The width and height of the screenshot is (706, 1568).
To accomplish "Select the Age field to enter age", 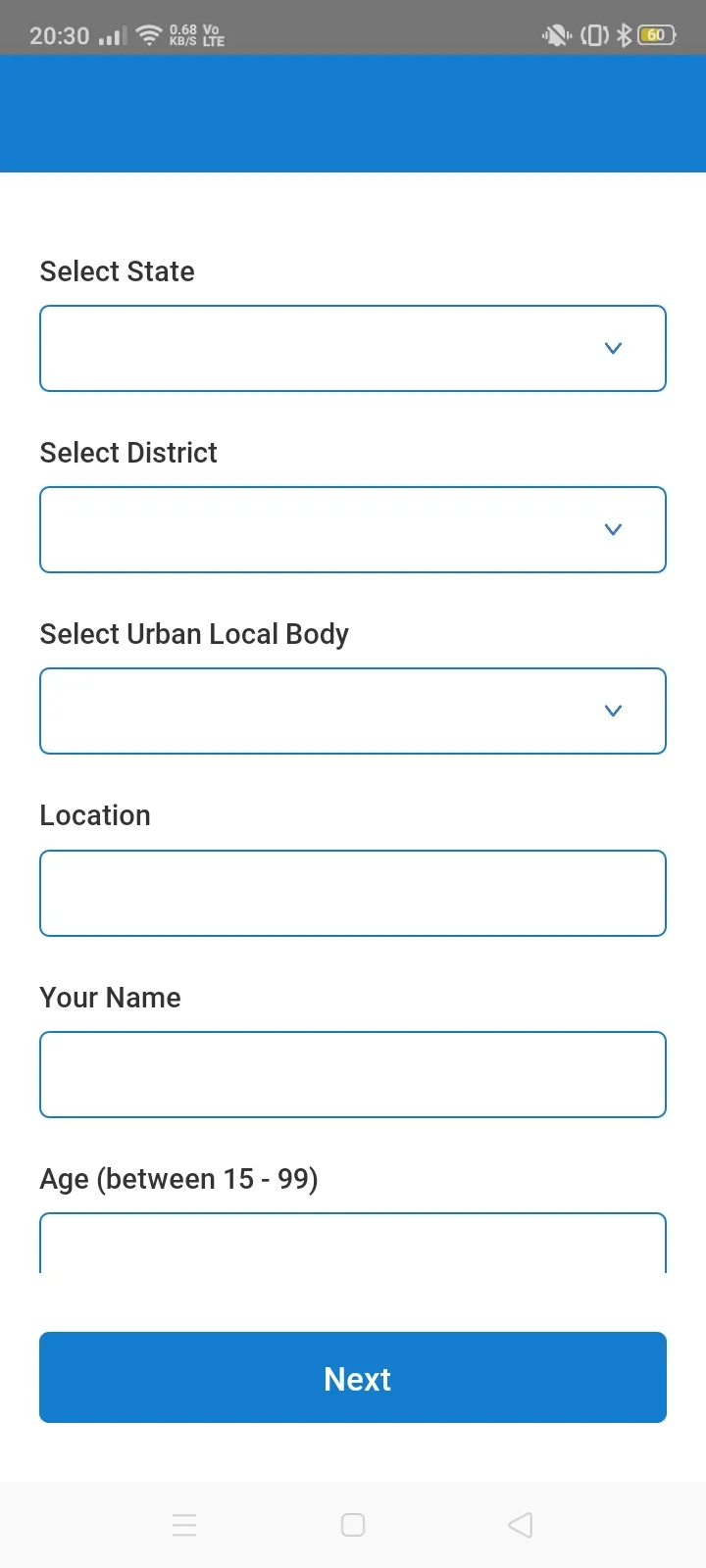I will pyautogui.click(x=353, y=1245).
